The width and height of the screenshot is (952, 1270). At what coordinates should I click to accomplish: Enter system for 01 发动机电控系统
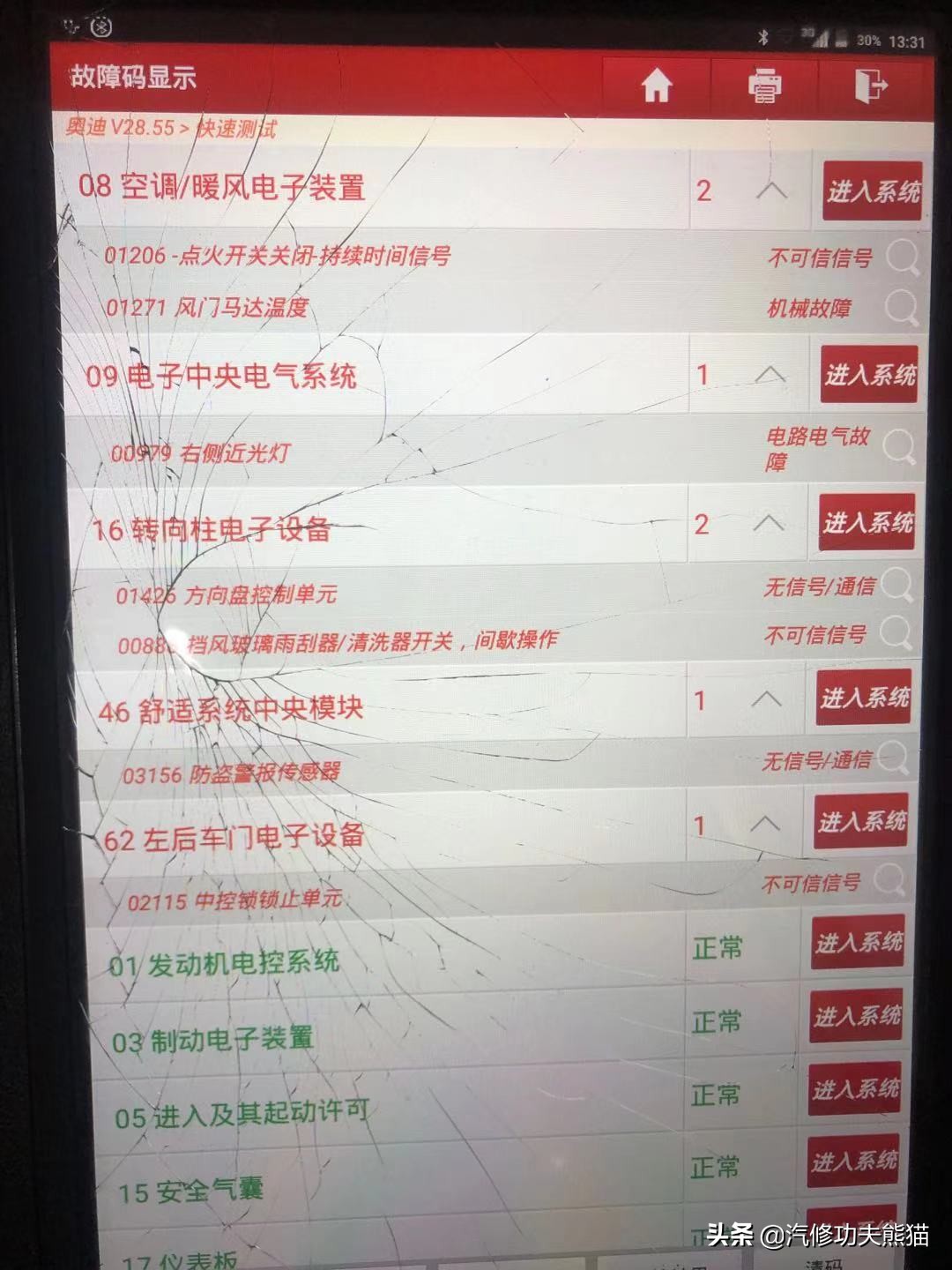pyautogui.click(x=860, y=943)
